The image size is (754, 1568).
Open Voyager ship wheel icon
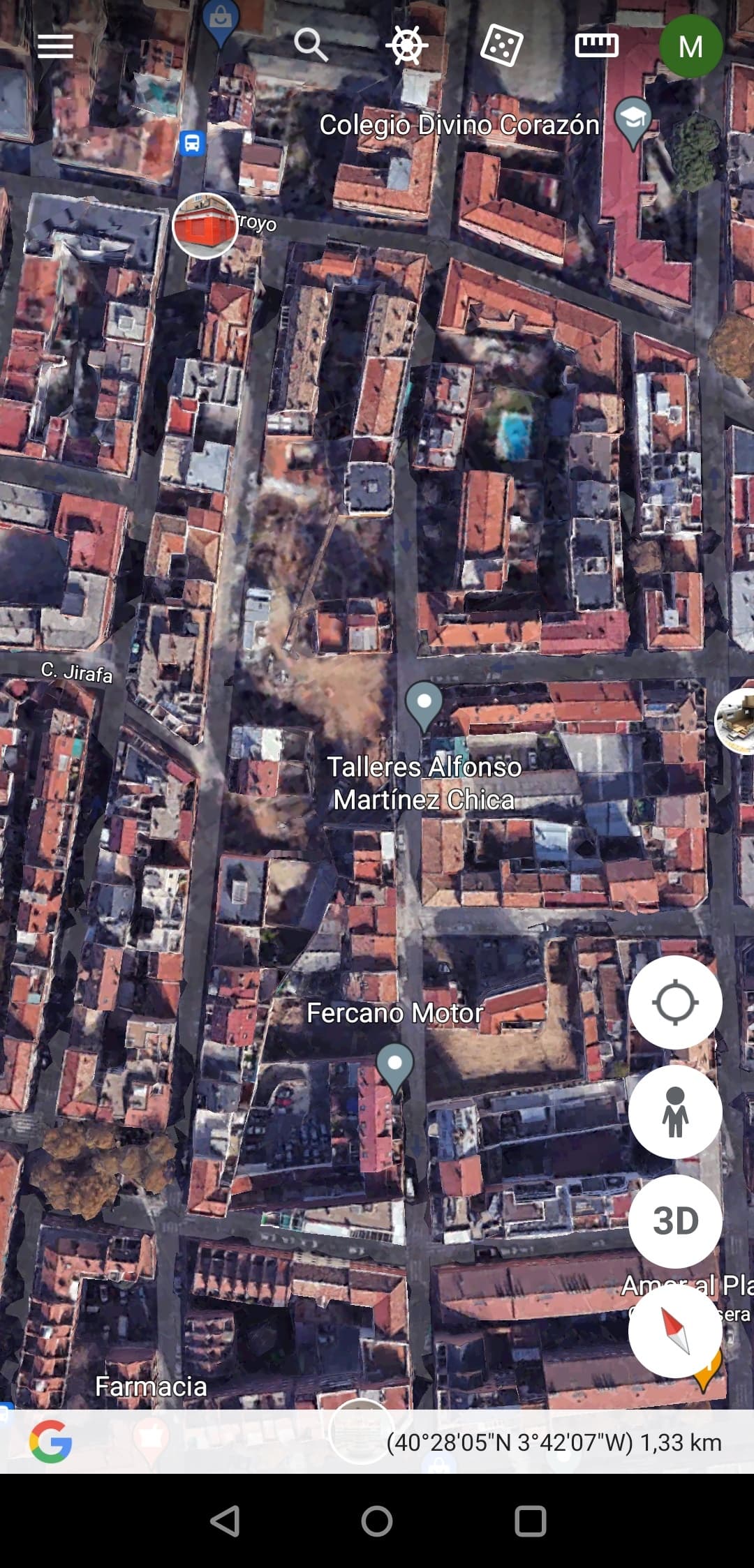[406, 45]
